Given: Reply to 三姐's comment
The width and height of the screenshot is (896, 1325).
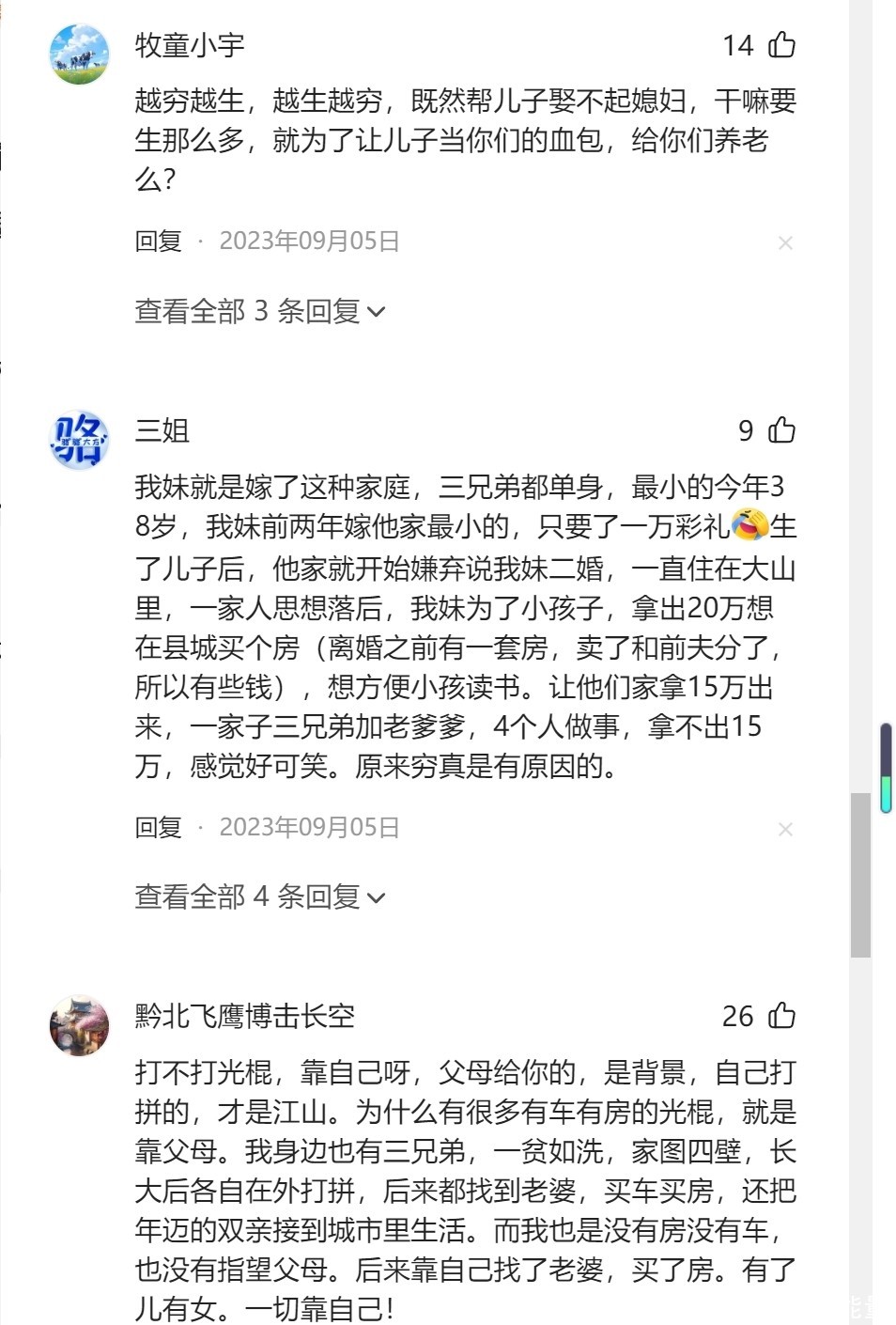Looking at the screenshot, I should tap(158, 827).
